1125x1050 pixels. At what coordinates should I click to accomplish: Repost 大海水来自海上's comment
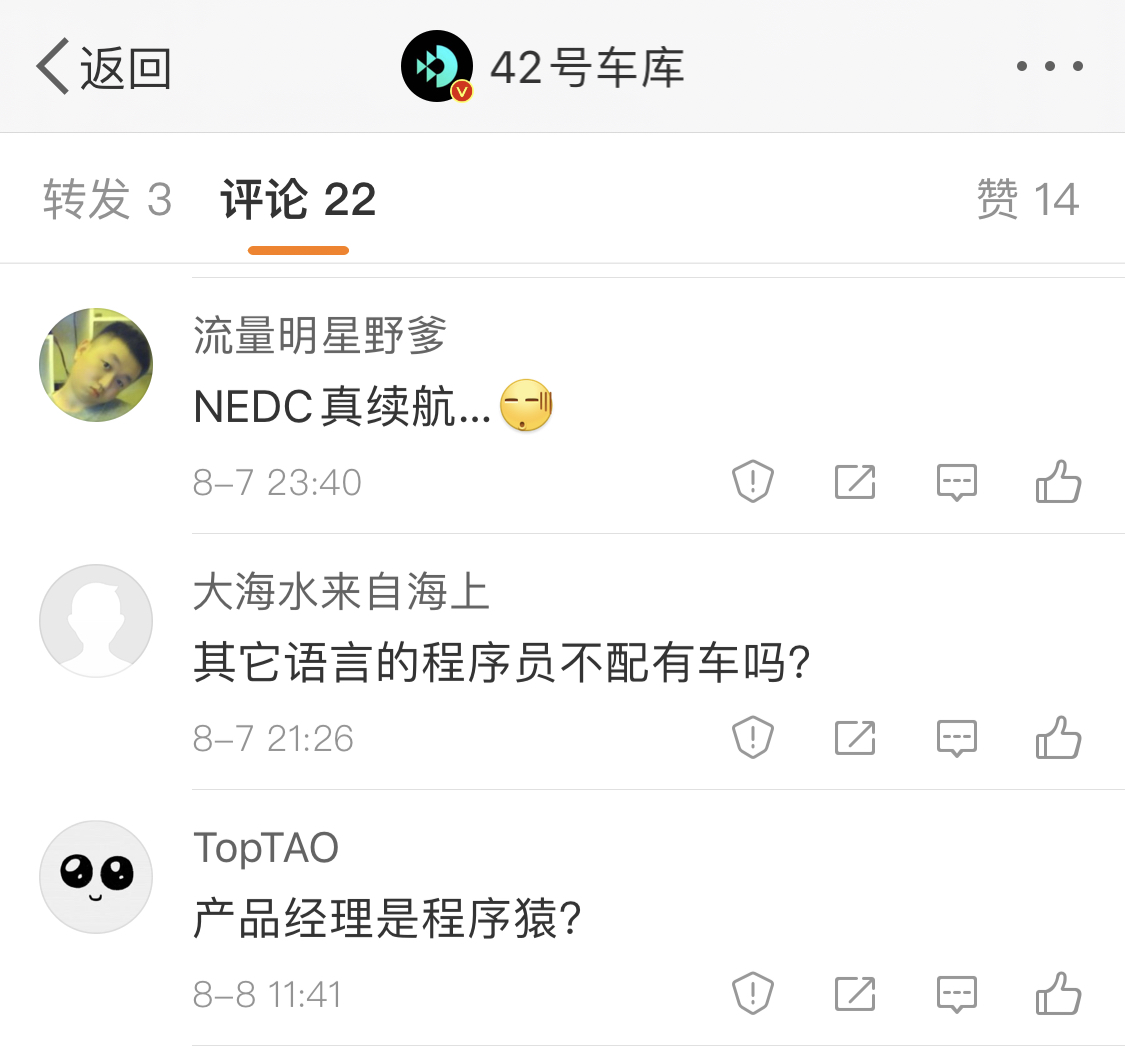click(855, 739)
